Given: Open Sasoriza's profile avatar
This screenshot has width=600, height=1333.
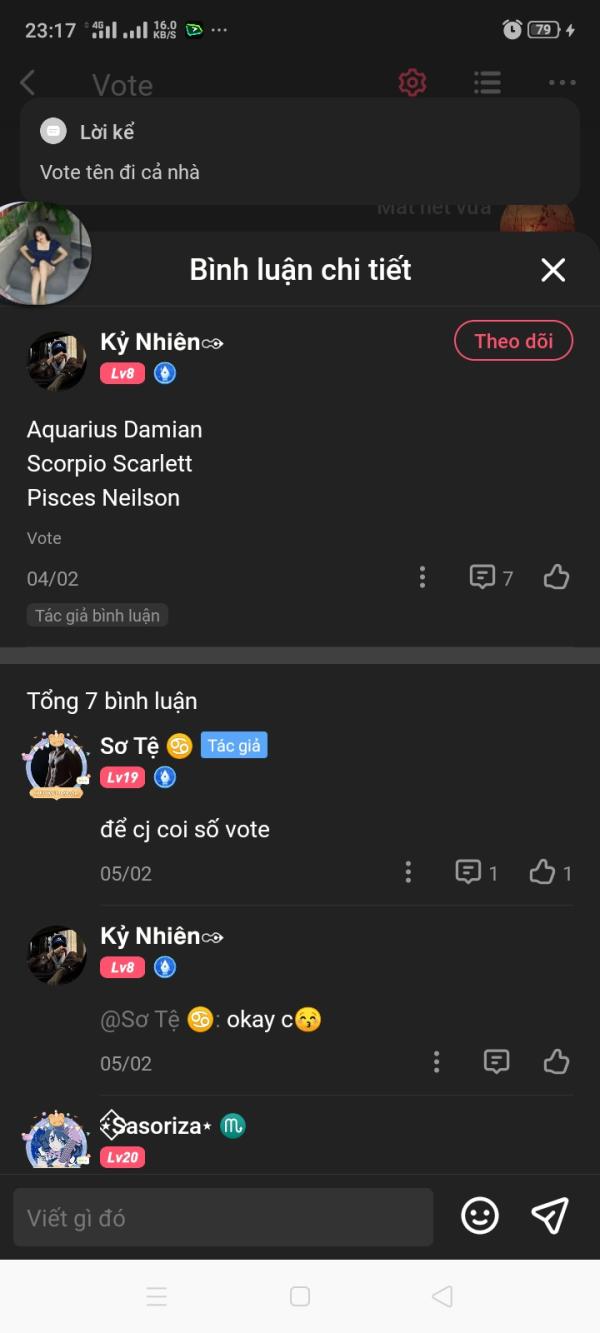Looking at the screenshot, I should (57, 1140).
